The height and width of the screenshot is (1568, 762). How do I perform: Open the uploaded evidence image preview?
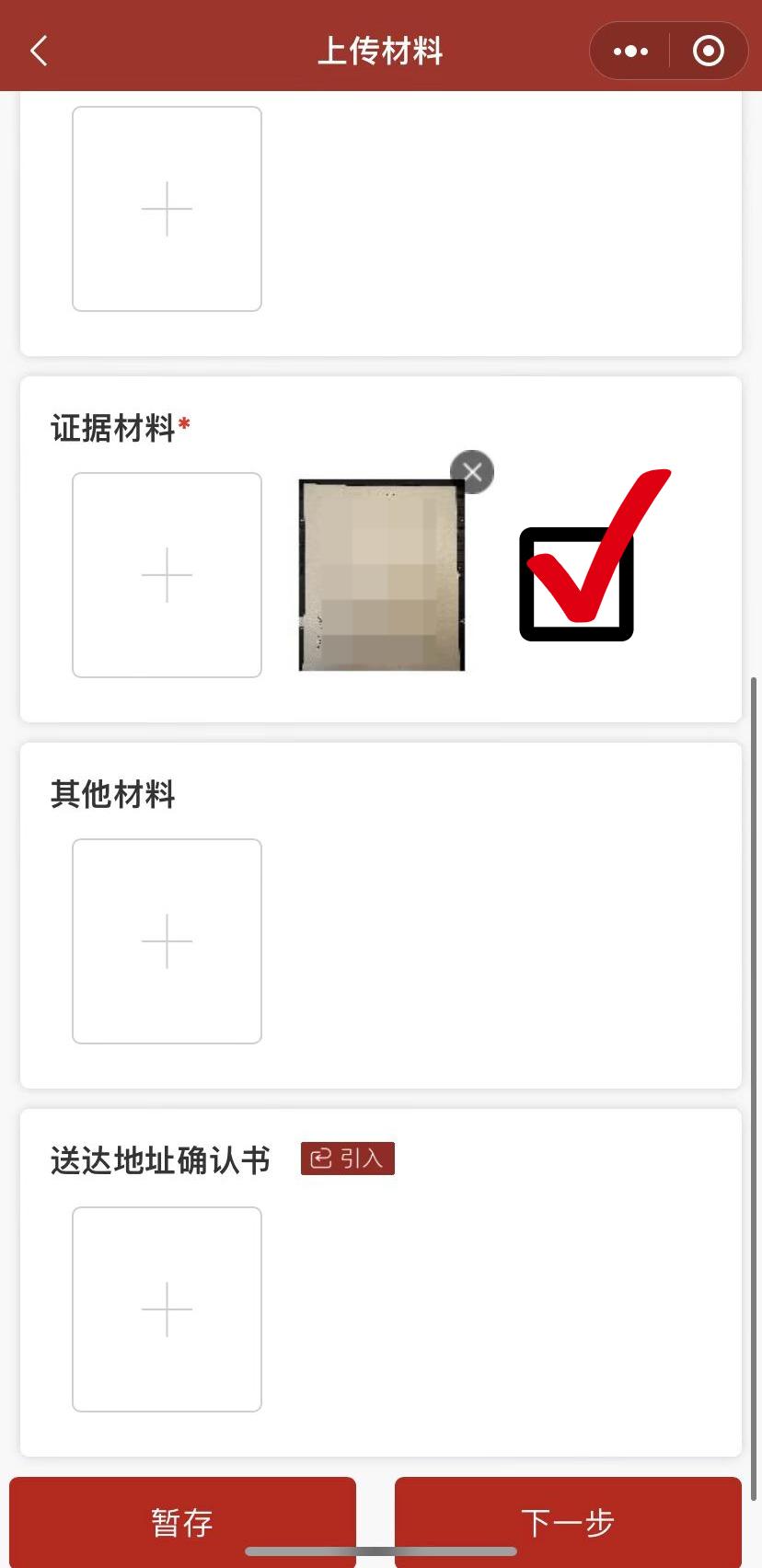[382, 575]
